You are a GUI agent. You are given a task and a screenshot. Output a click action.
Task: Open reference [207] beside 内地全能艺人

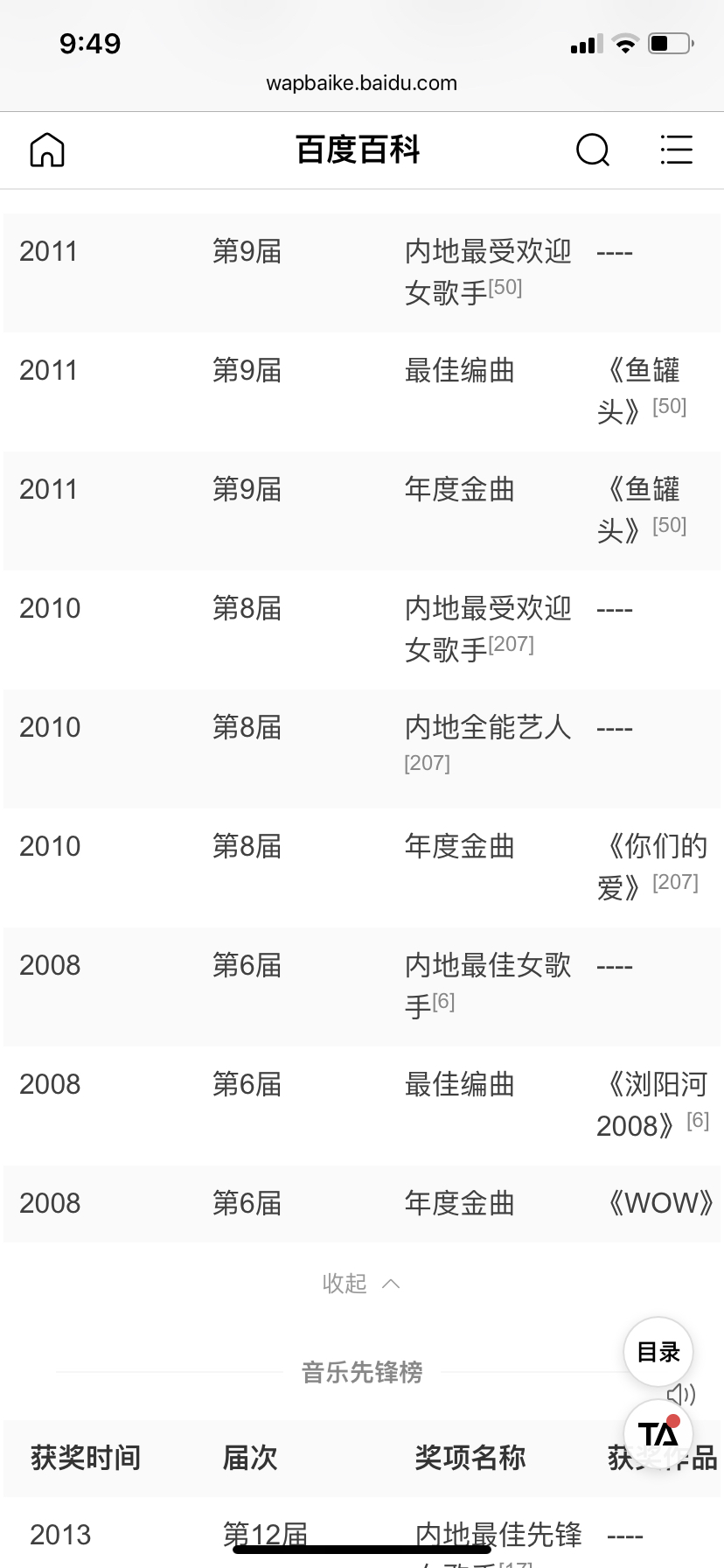point(428,763)
